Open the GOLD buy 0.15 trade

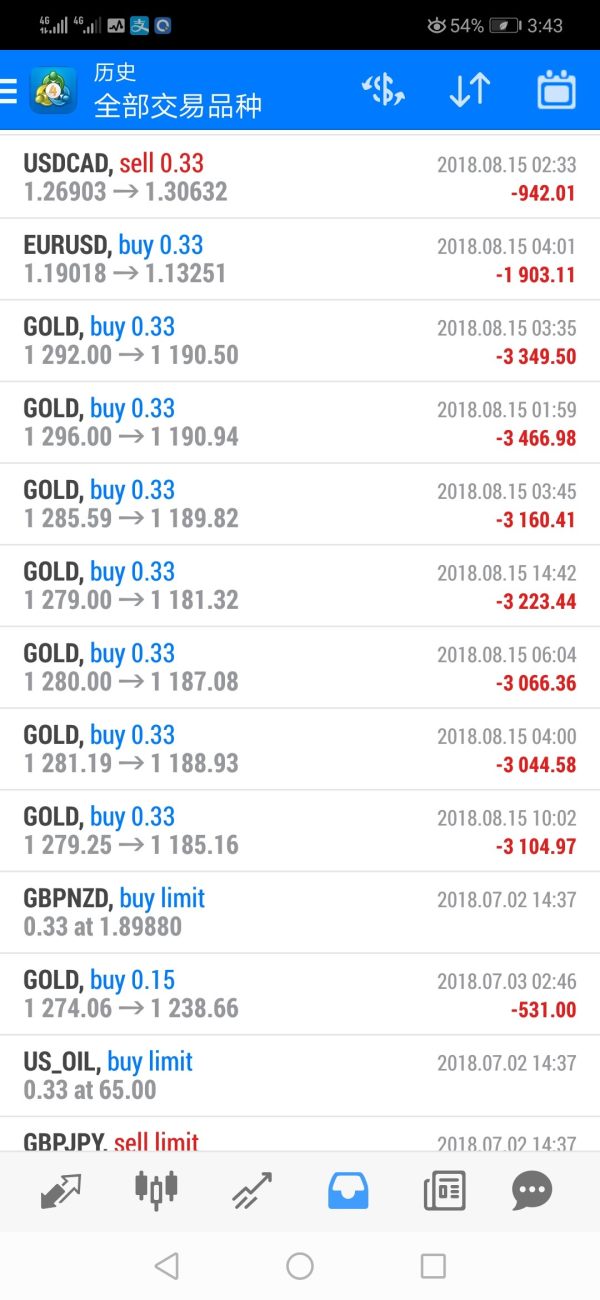coord(300,994)
